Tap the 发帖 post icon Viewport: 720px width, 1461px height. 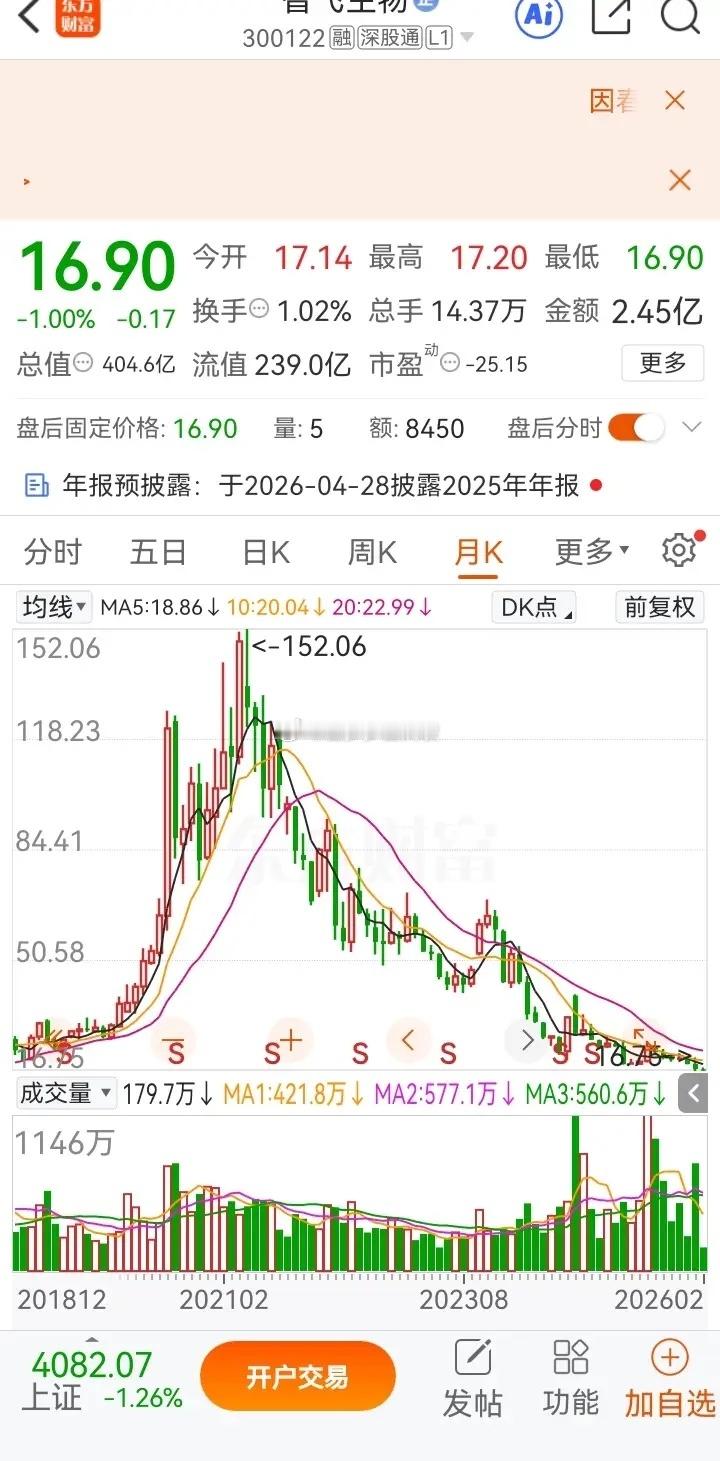(473, 1373)
